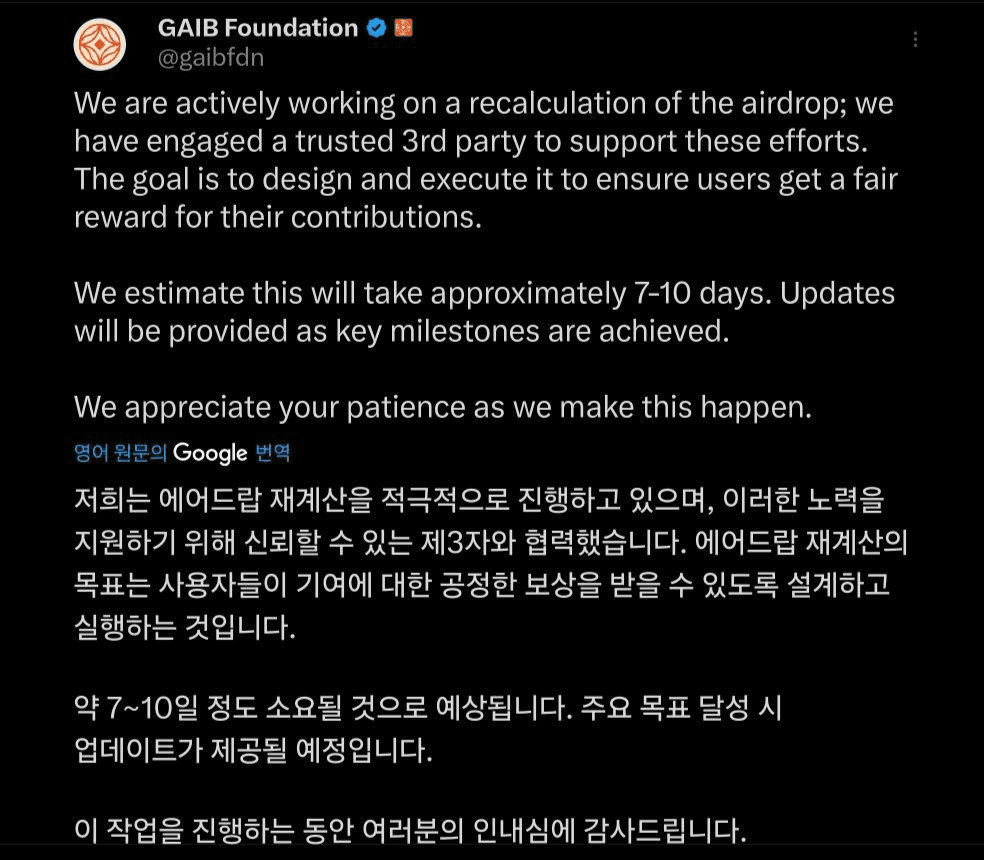Image resolution: width=984 pixels, height=860 pixels.
Task: Open the @gaibfdn handle
Action: [x=210, y=58]
